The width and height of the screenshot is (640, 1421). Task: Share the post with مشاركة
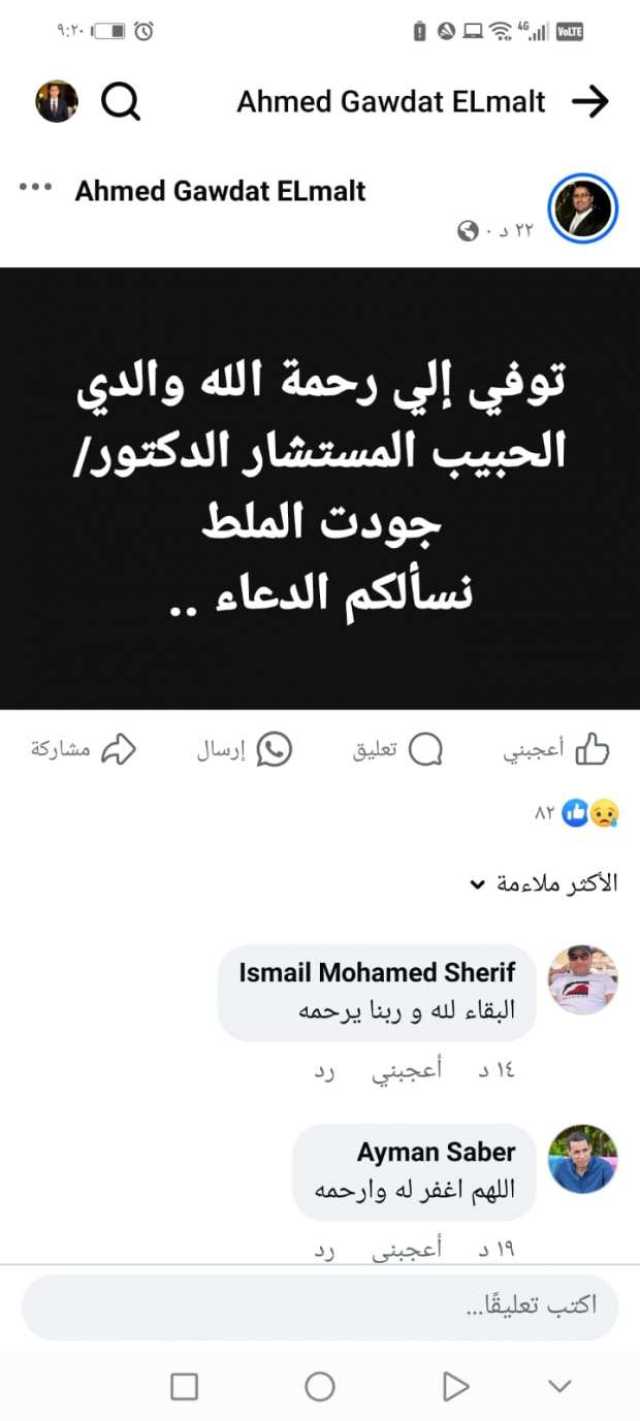pyautogui.click(x=83, y=750)
